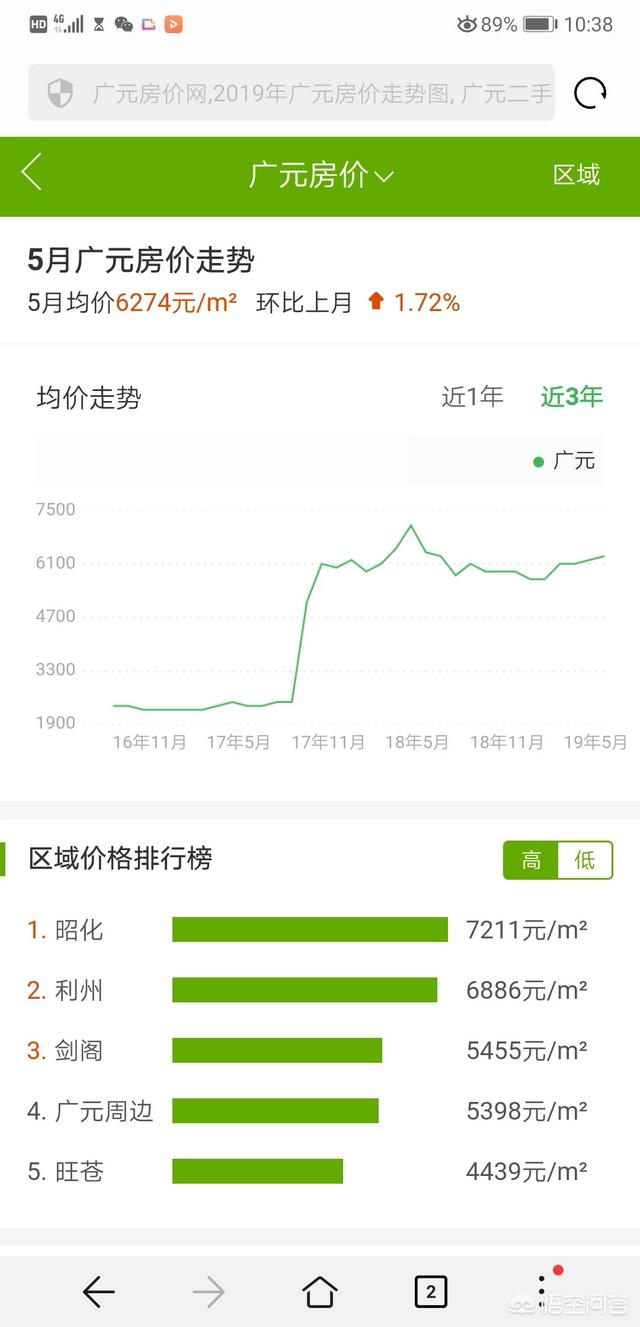Toggle the 广元 series in the chart legend
This screenshot has height=1327, width=640.
565,461
